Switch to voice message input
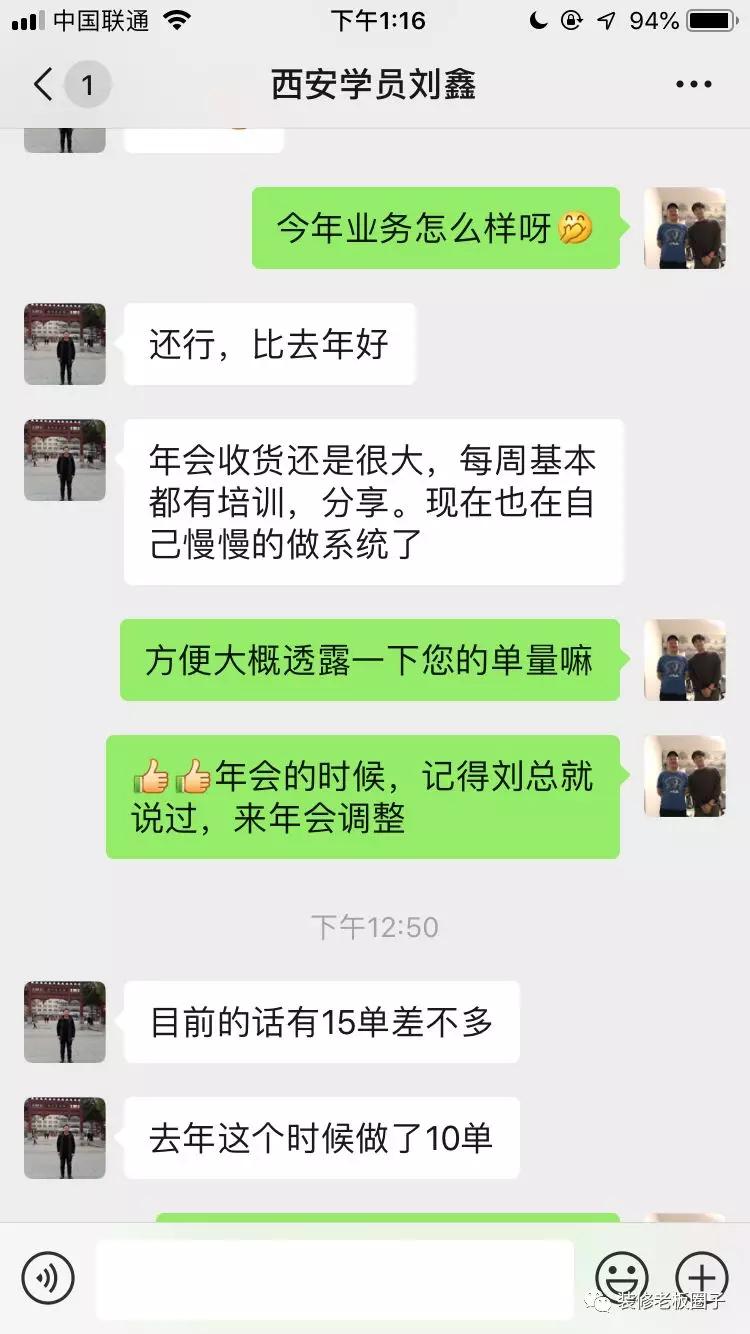This screenshot has height=1334, width=750. tap(48, 1277)
